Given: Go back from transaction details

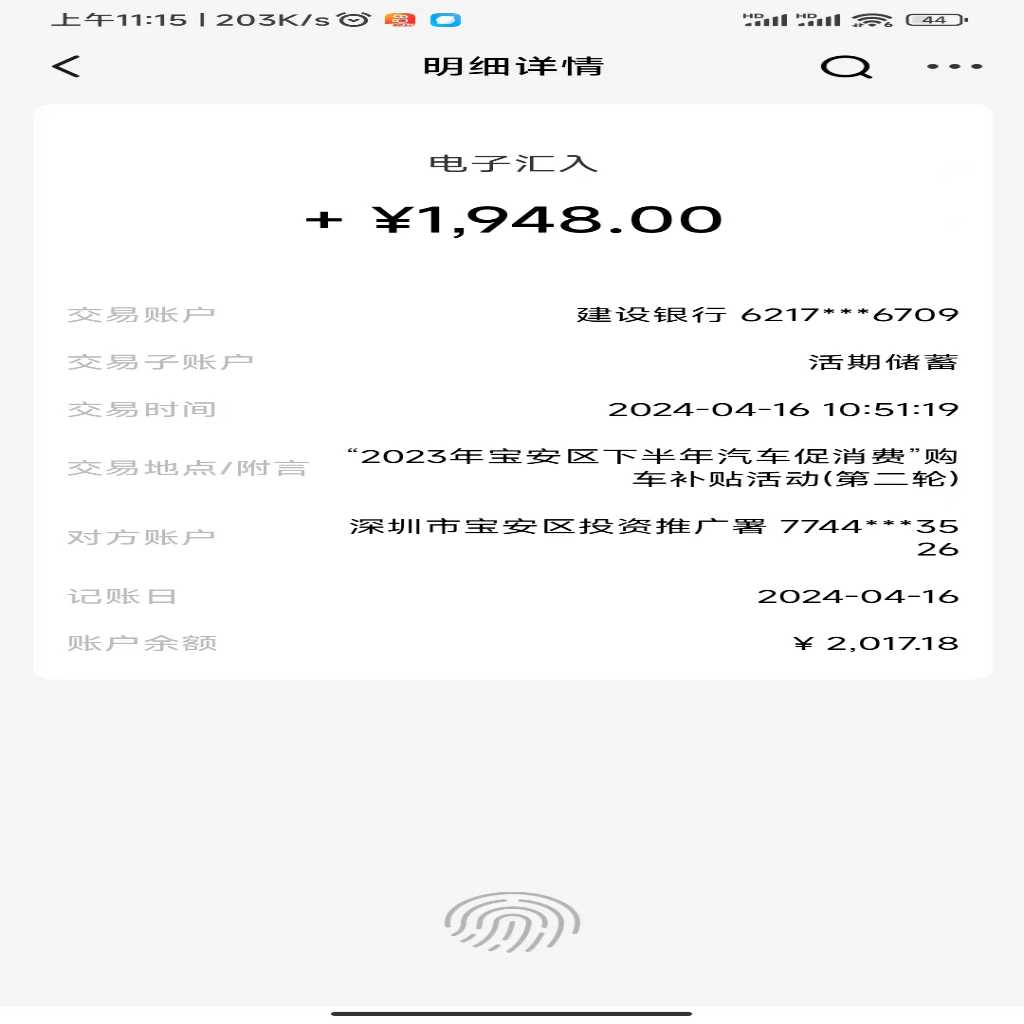Looking at the screenshot, I should [x=66, y=67].
